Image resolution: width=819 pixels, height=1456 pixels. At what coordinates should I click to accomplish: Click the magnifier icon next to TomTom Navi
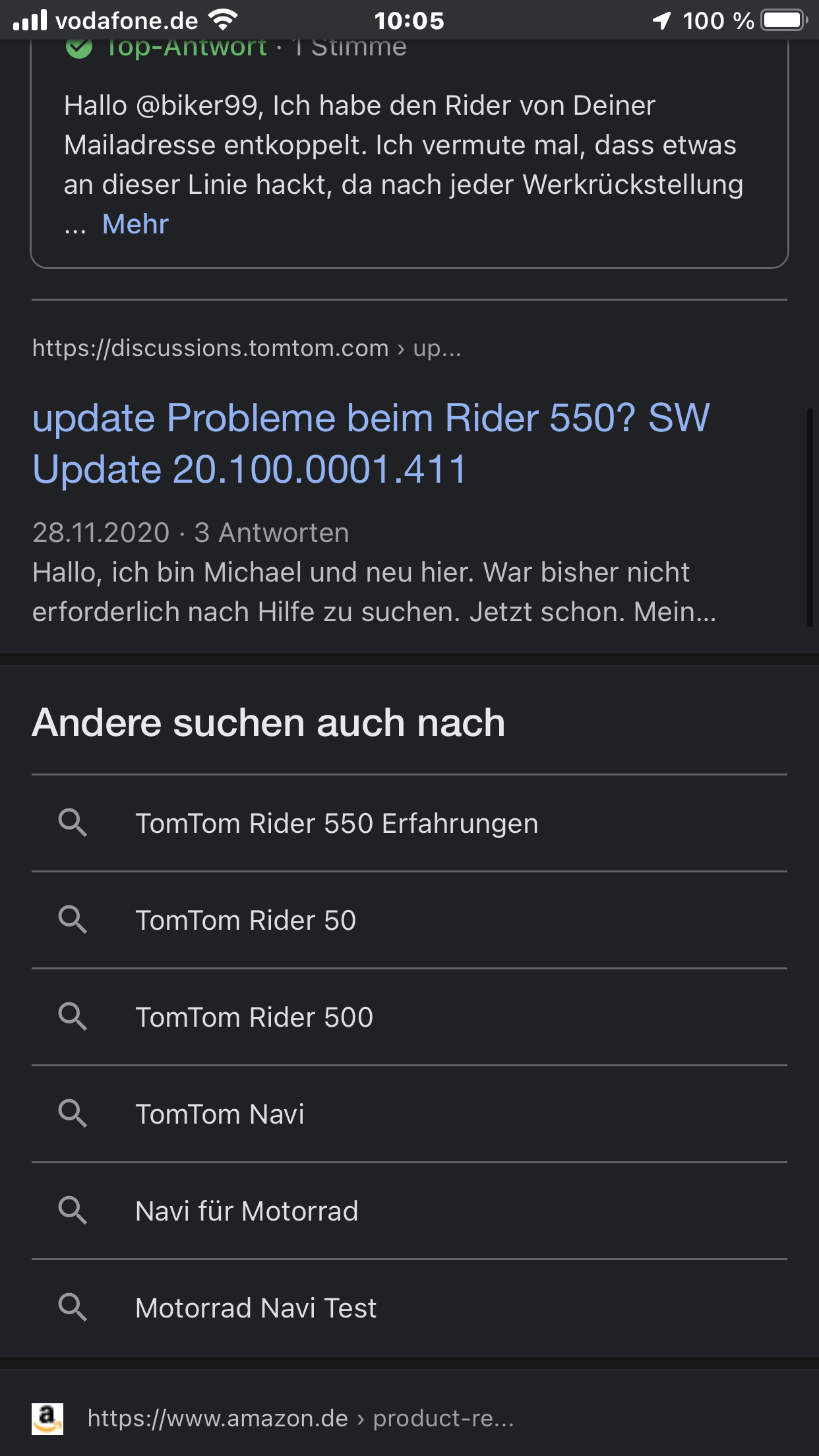pyautogui.click(x=74, y=1113)
